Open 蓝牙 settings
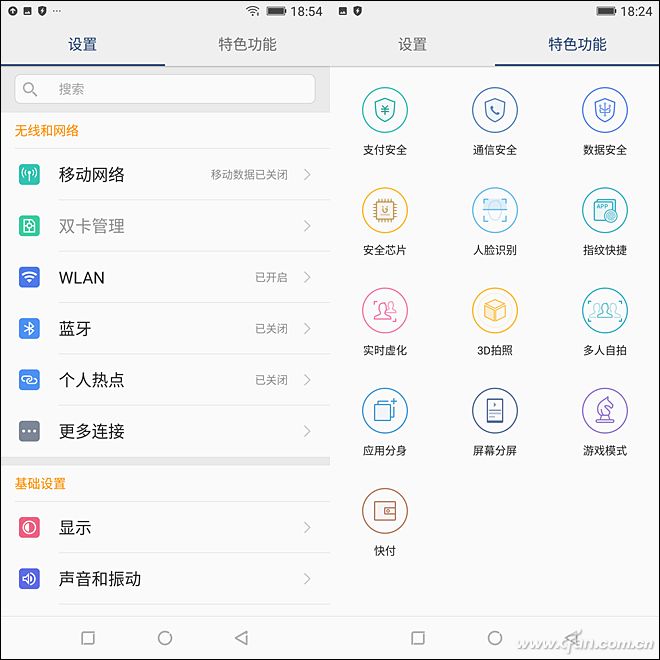Image resolution: width=660 pixels, height=660 pixels. [165, 328]
